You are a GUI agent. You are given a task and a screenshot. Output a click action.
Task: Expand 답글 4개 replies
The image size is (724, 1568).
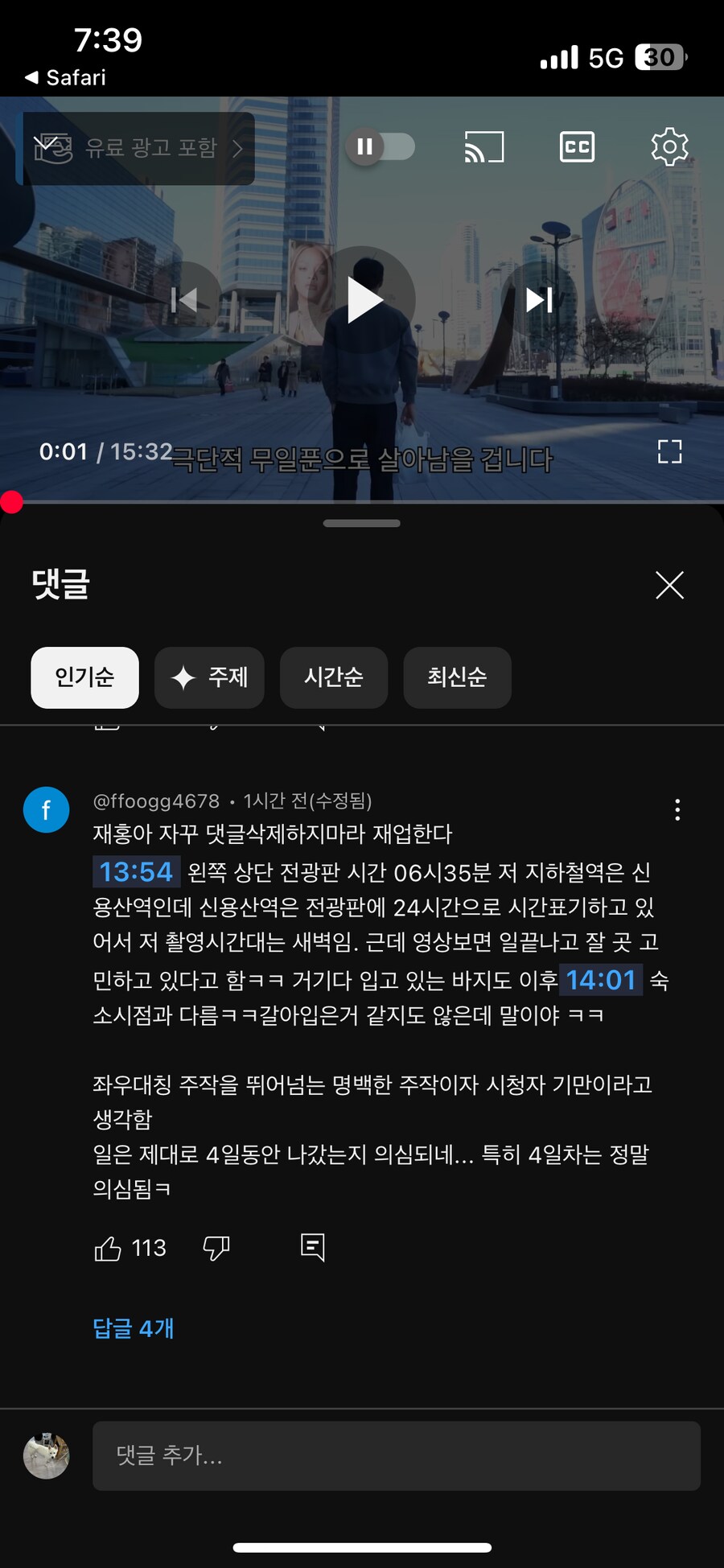point(134,1327)
